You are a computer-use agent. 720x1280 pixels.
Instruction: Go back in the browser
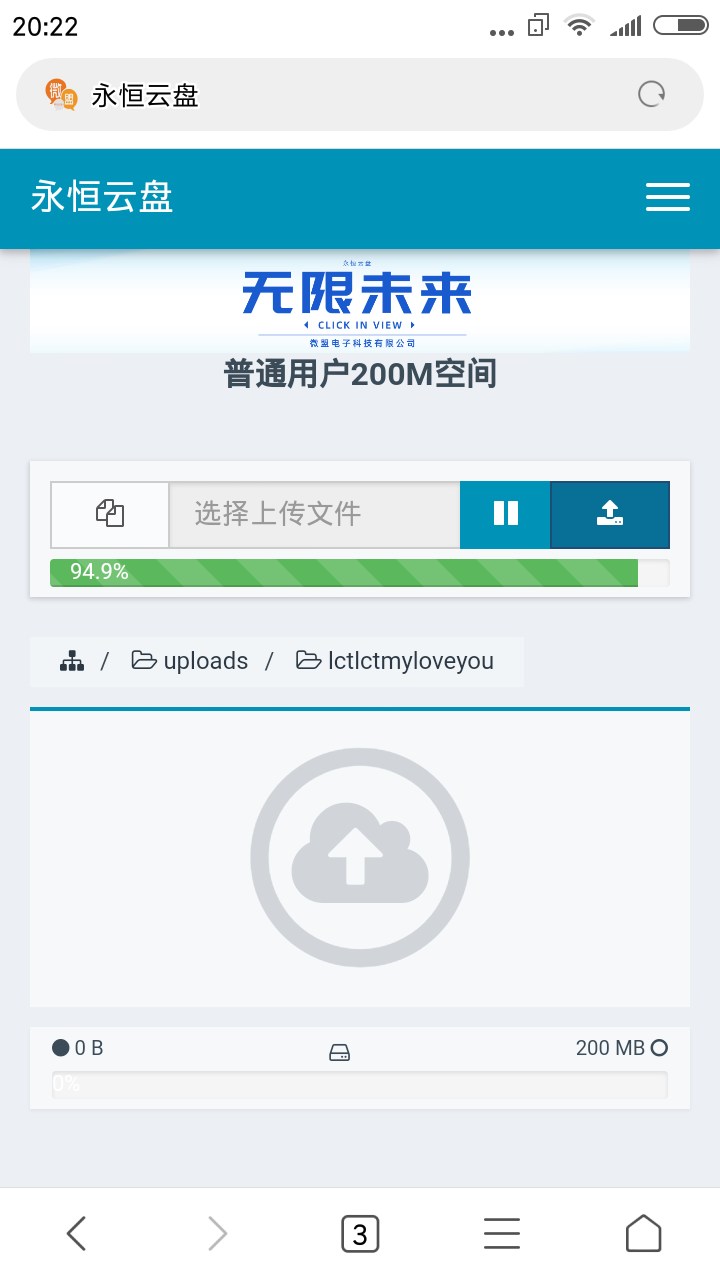pos(77,1234)
